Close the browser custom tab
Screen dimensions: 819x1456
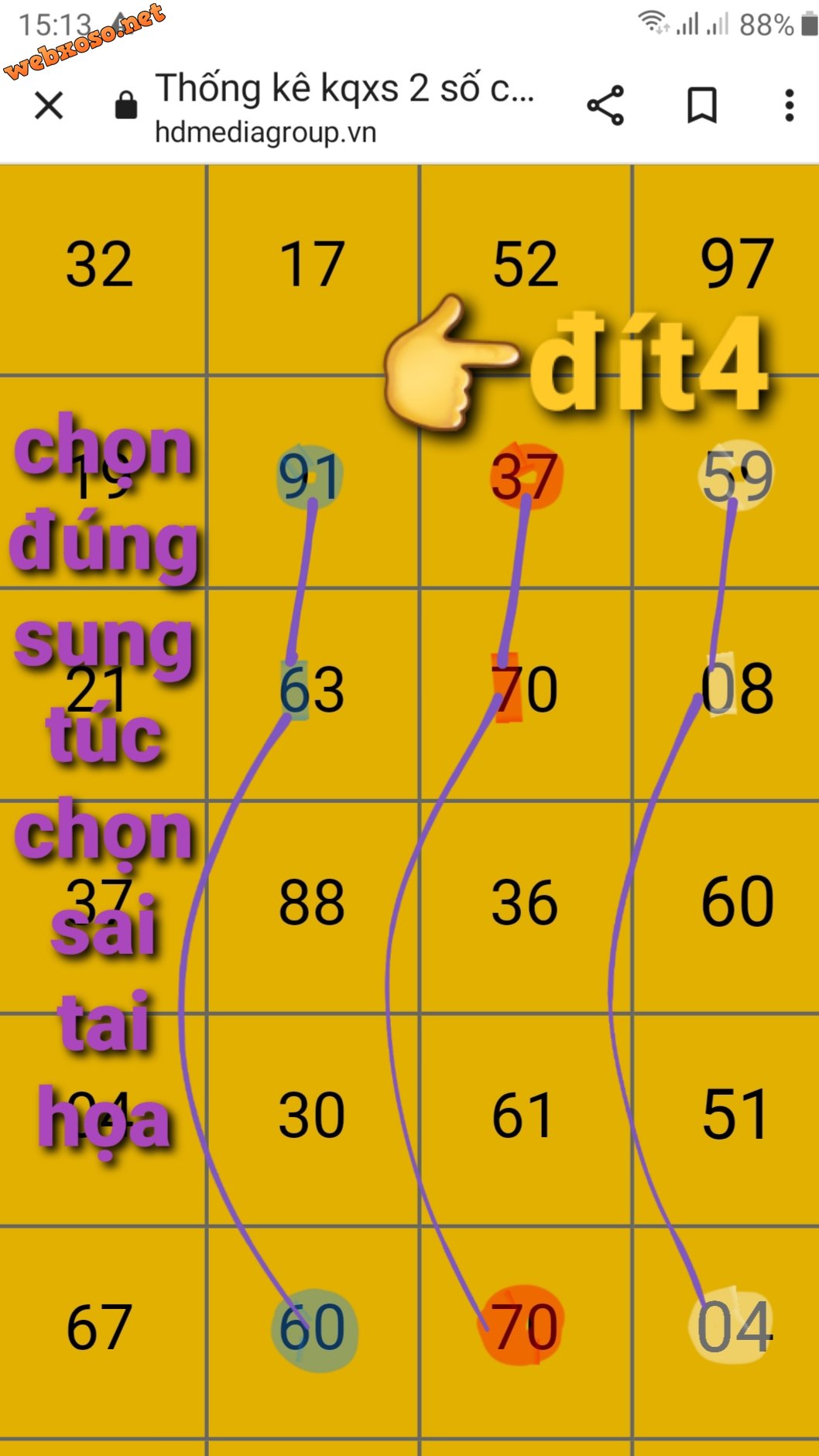click(49, 105)
